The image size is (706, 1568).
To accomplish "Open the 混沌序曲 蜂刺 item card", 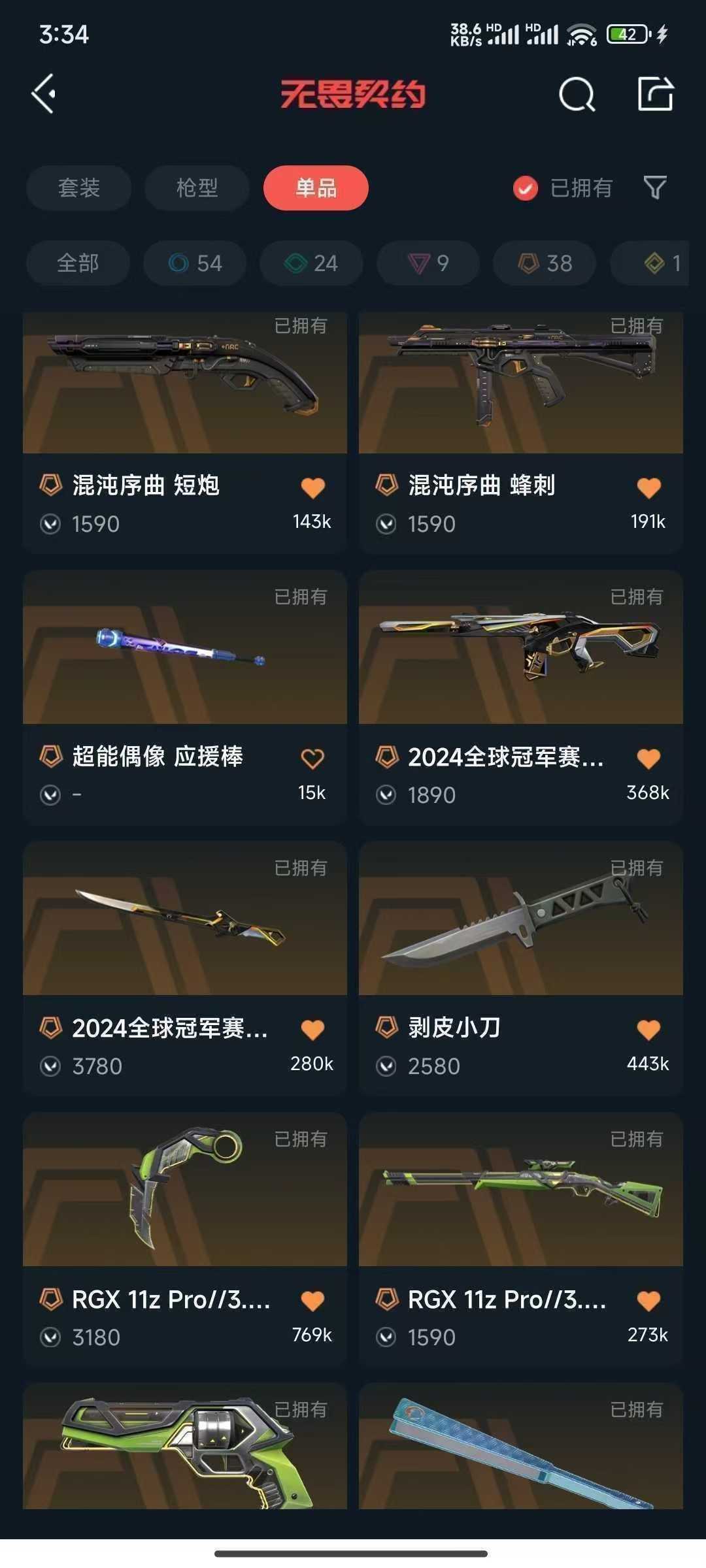I will tap(521, 384).
